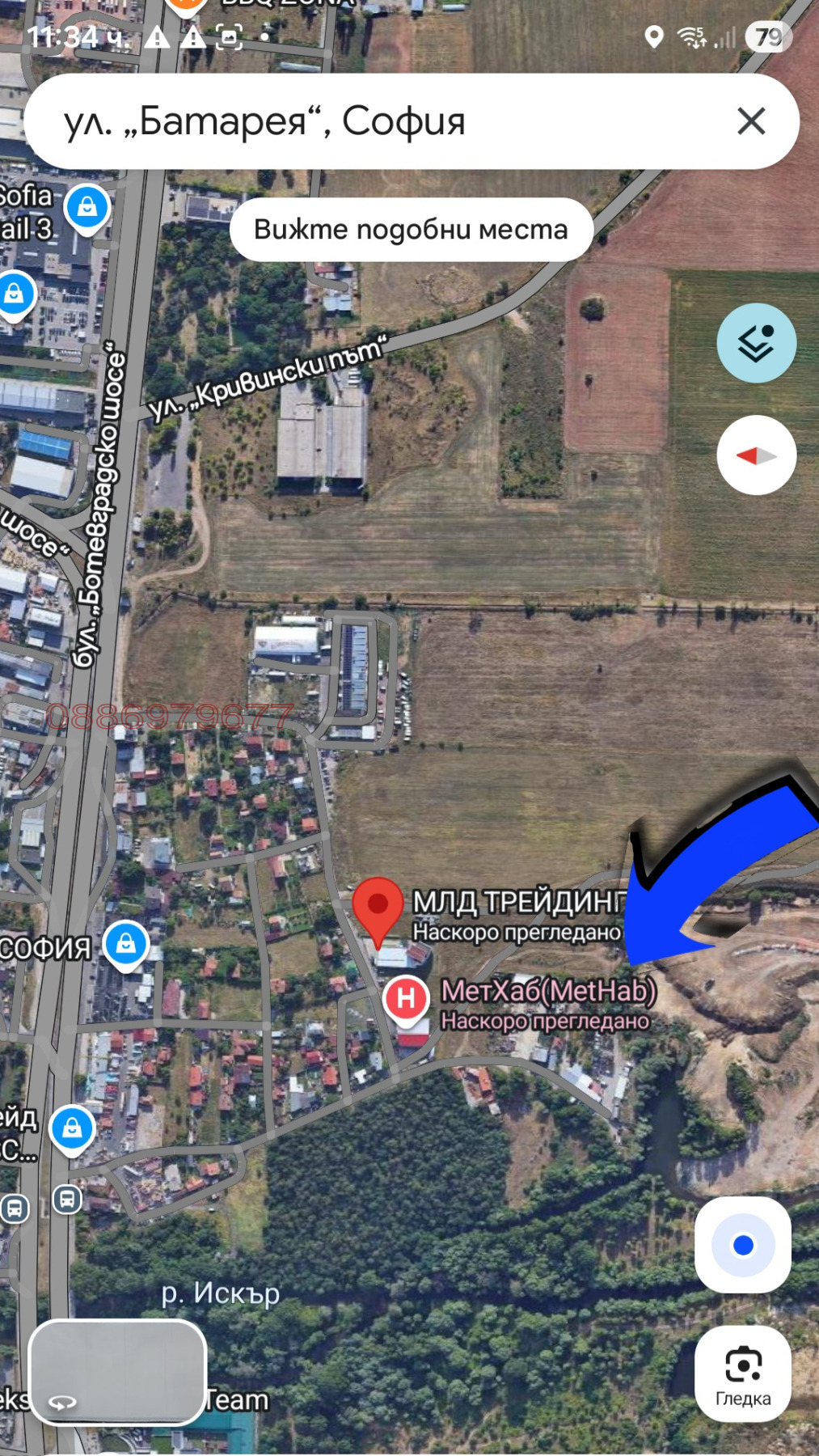Tap the lock marker above Ботевградско шосе
Viewport: 819px width, 1456px height.
16,293
